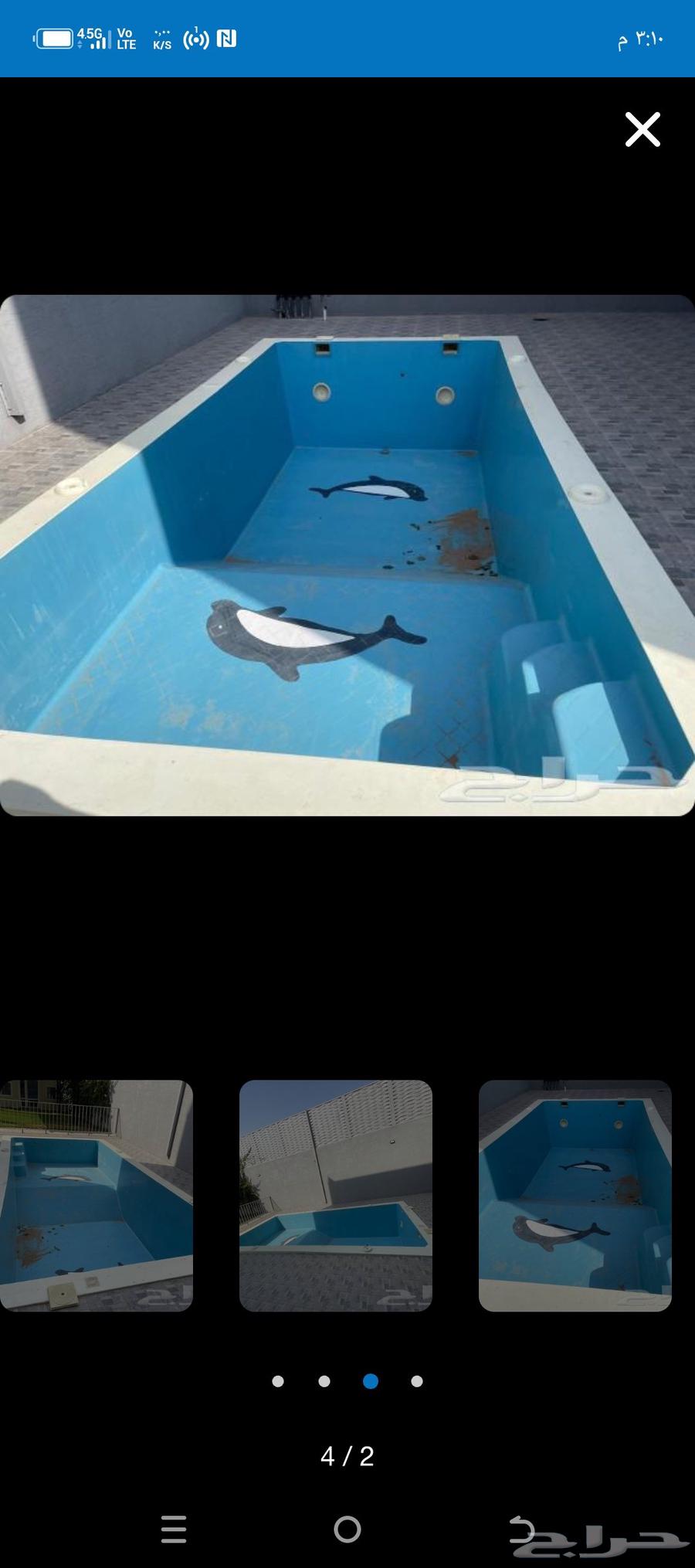Jump to second page indicator dot
Image resolution: width=695 pixels, height=1568 pixels.
pyautogui.click(x=324, y=1381)
